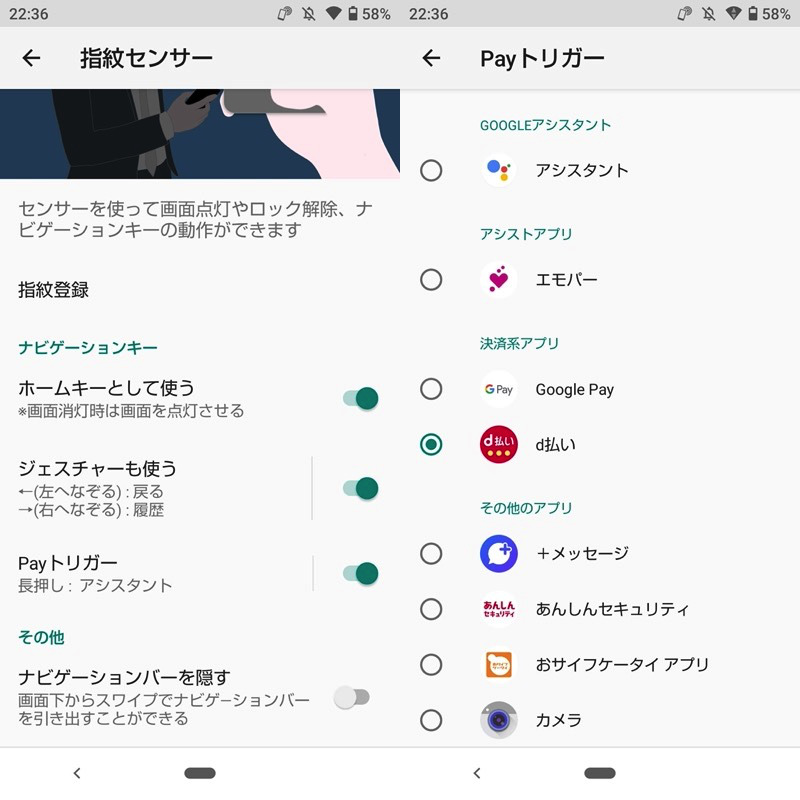800x800 pixels.
Task: Select d払い payment app
Action: 431,444
